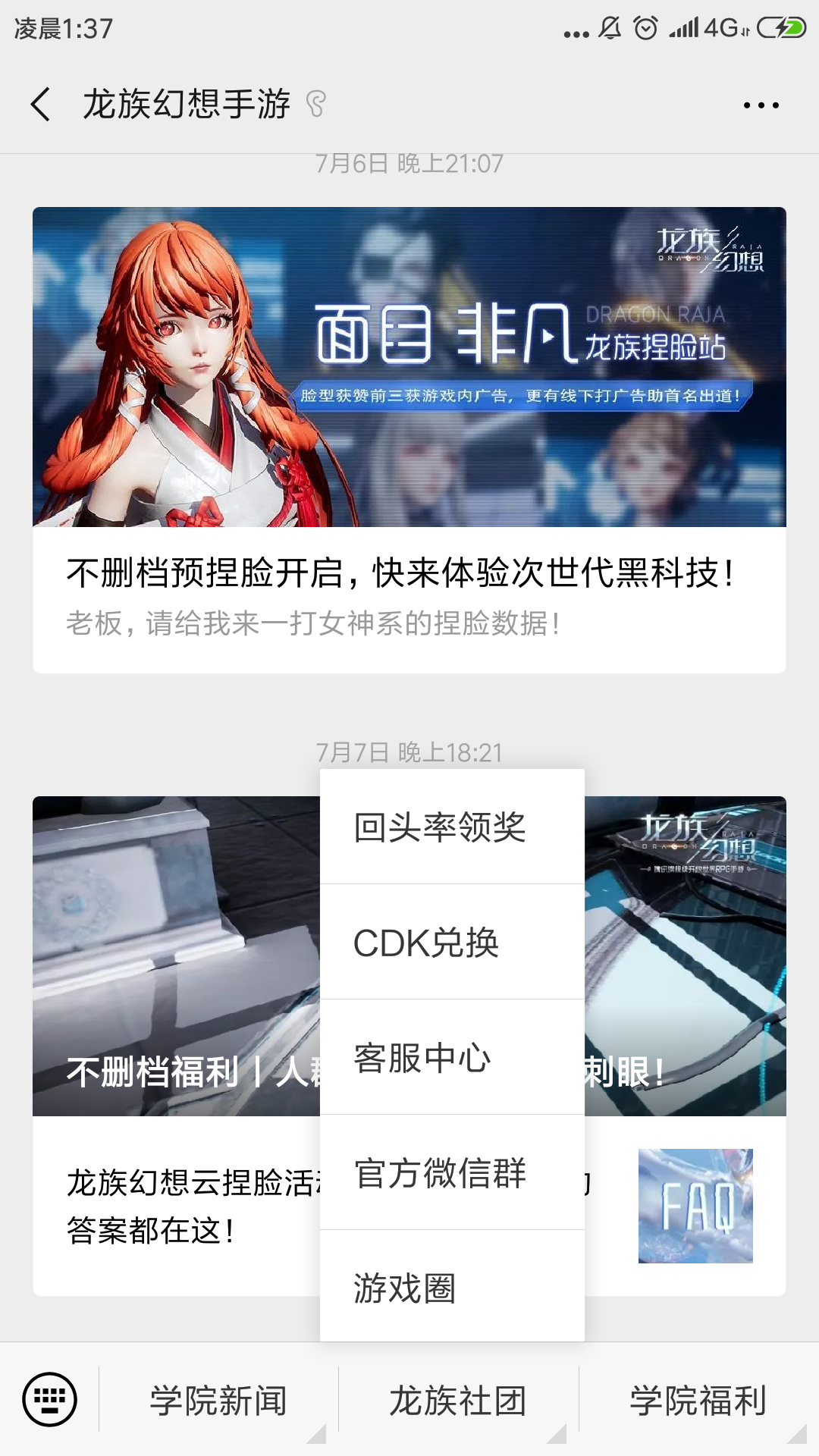Expand the 学院福利 bottom menu
This screenshot has height=1456, width=819.
tap(698, 1400)
